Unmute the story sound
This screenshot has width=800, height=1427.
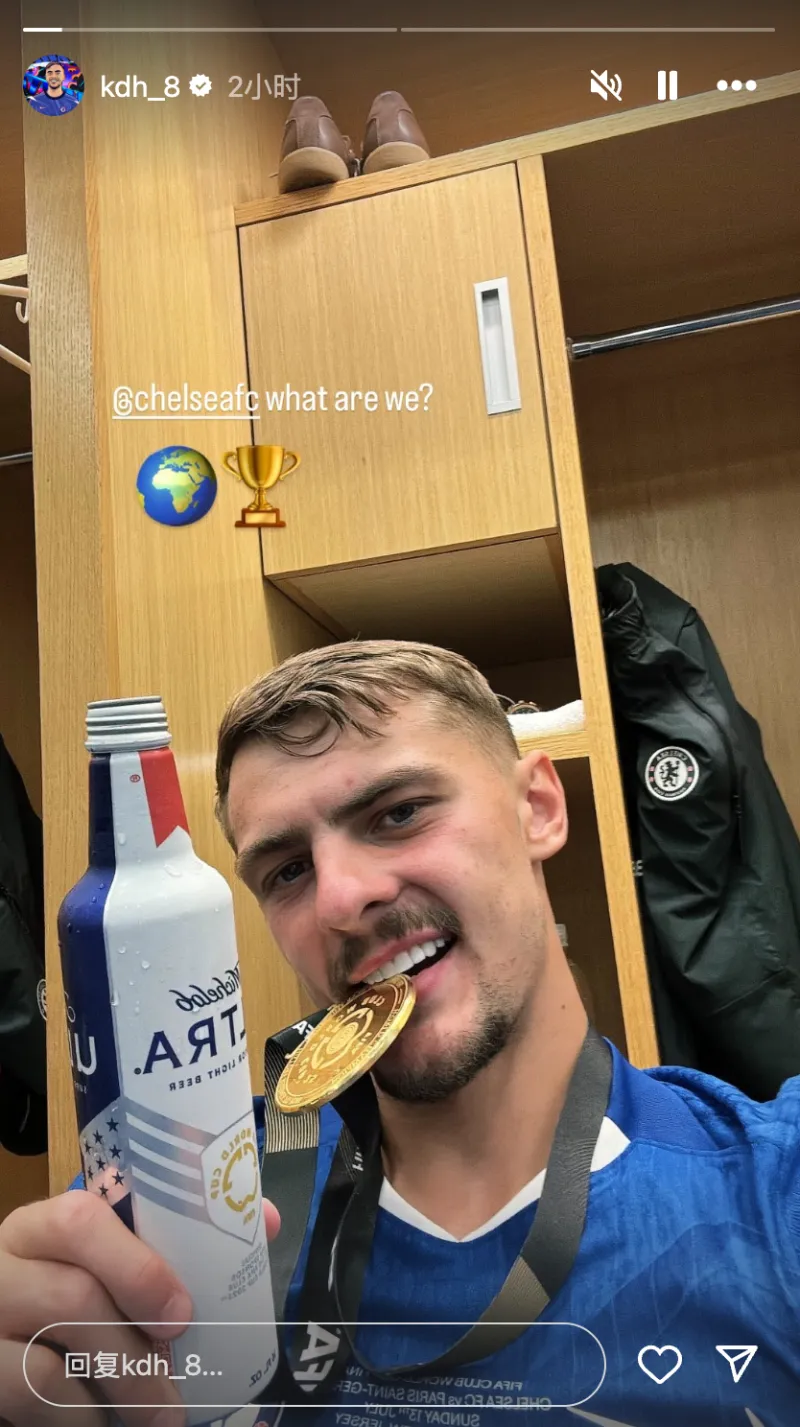[x=606, y=86]
